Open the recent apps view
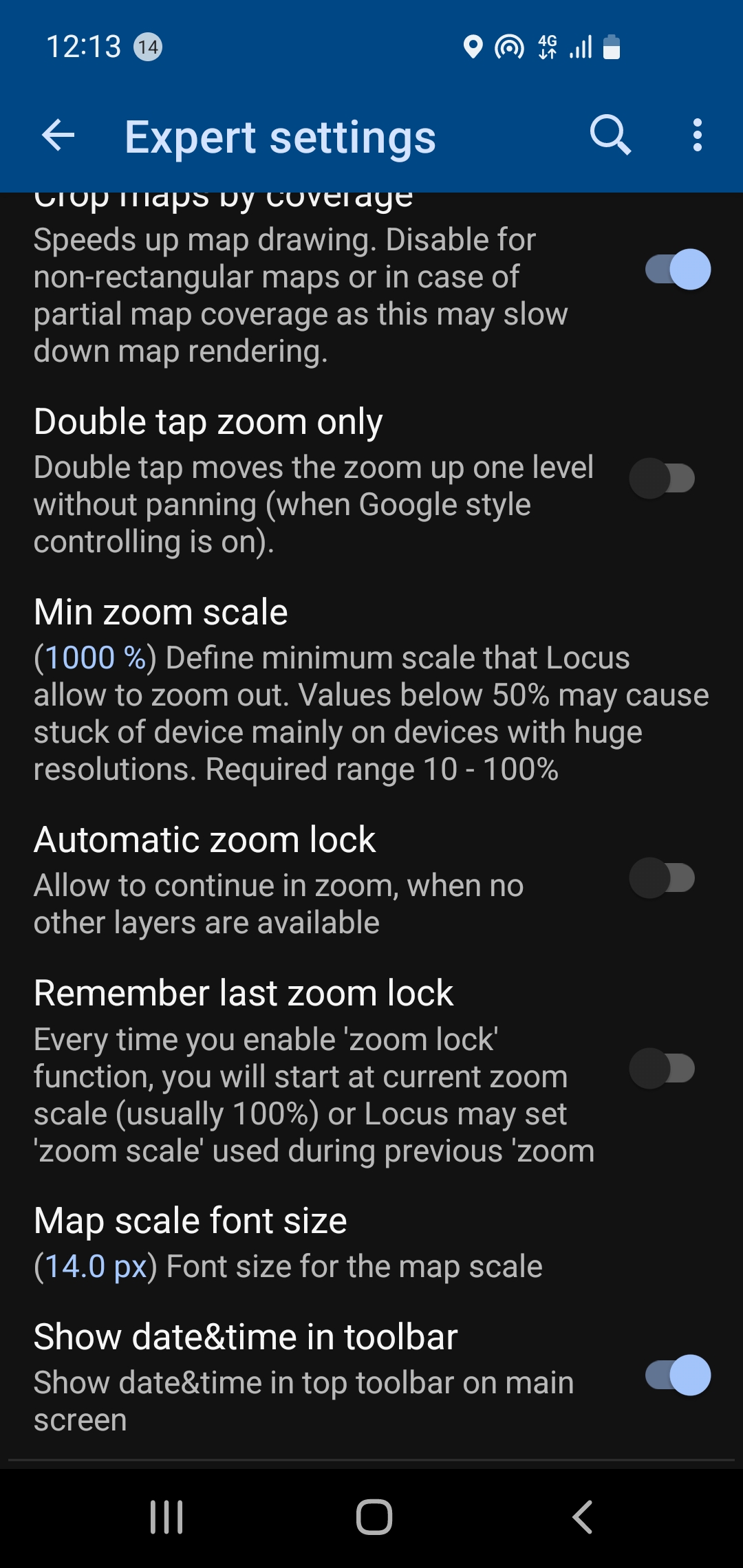The width and height of the screenshot is (743, 1568). point(166,1516)
